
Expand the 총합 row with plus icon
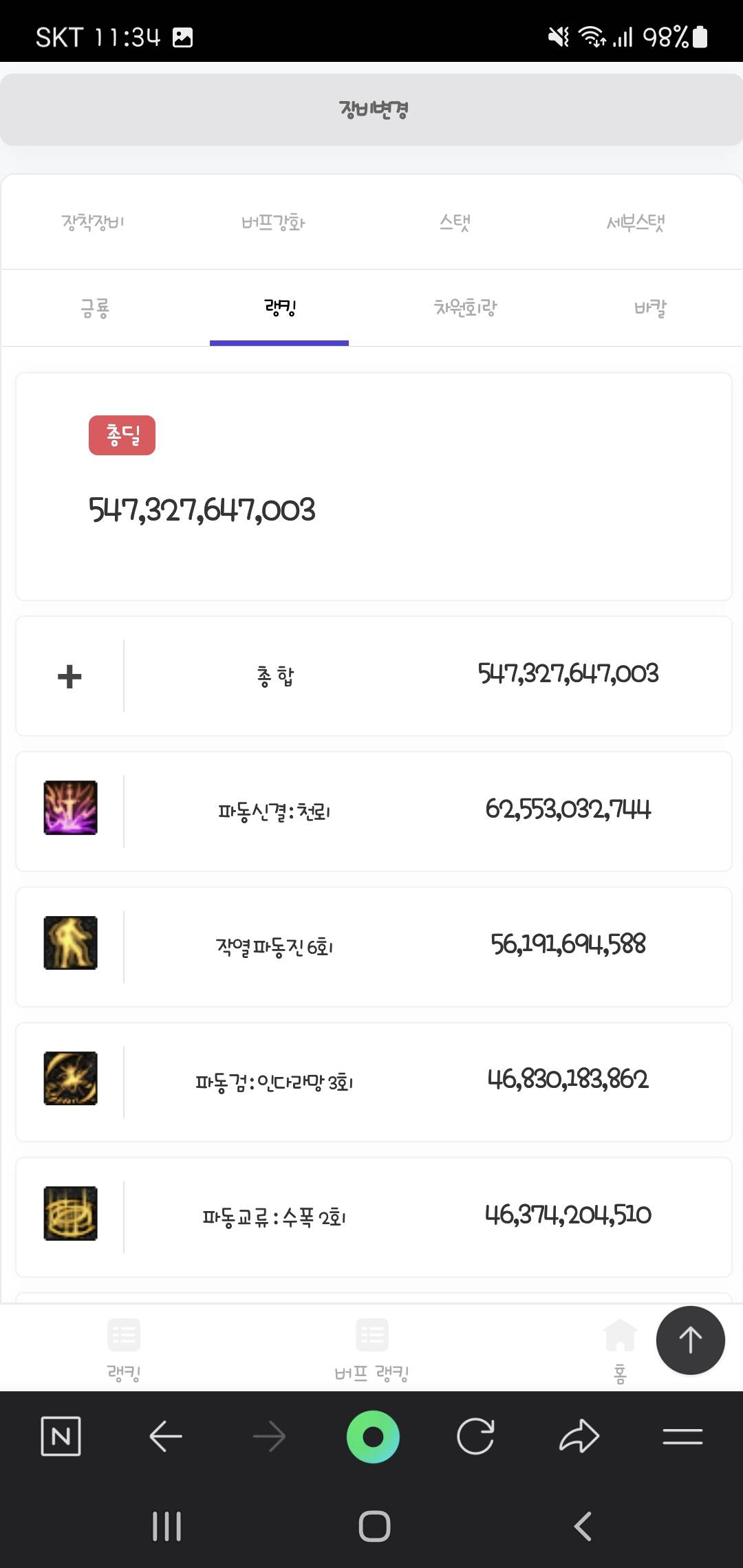(69, 677)
